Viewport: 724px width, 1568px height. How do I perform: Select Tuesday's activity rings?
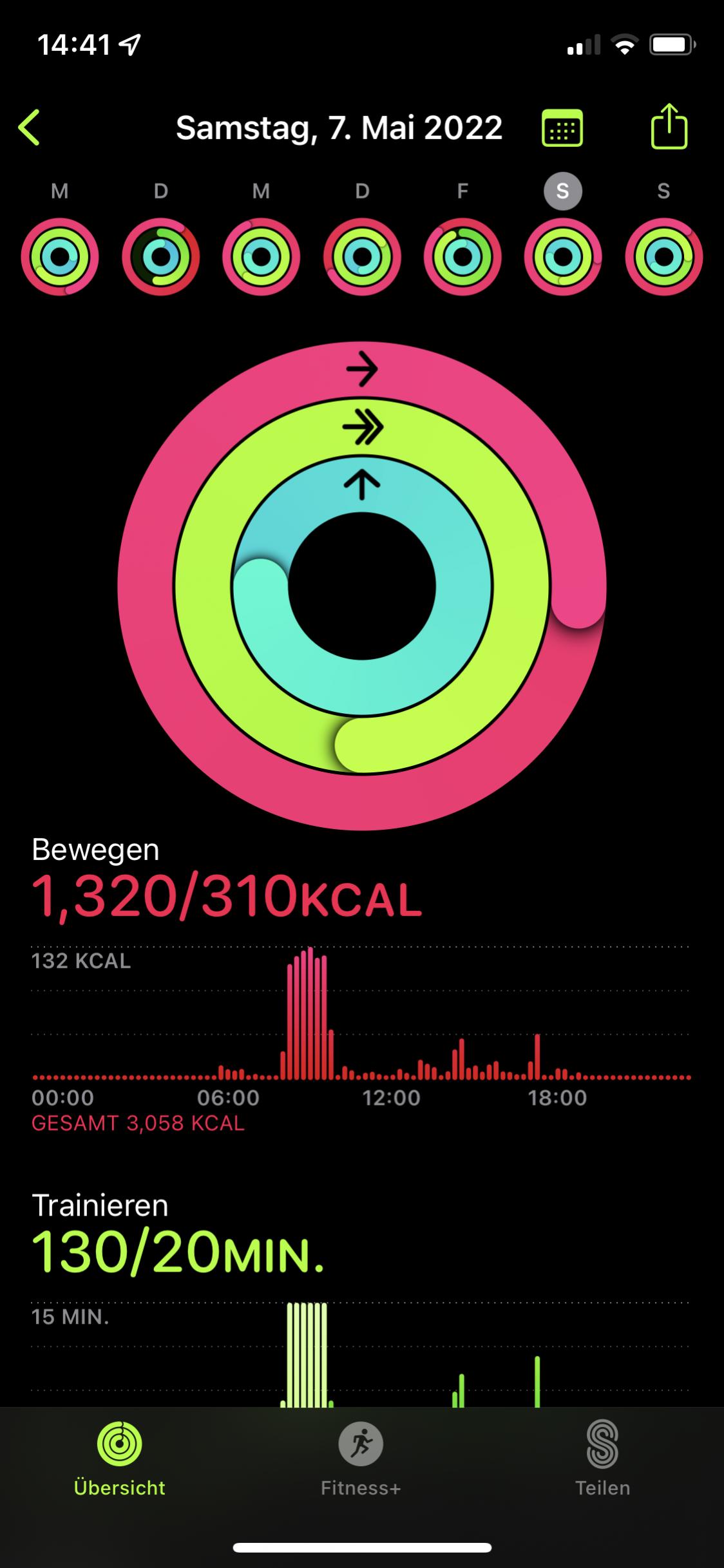click(x=161, y=256)
